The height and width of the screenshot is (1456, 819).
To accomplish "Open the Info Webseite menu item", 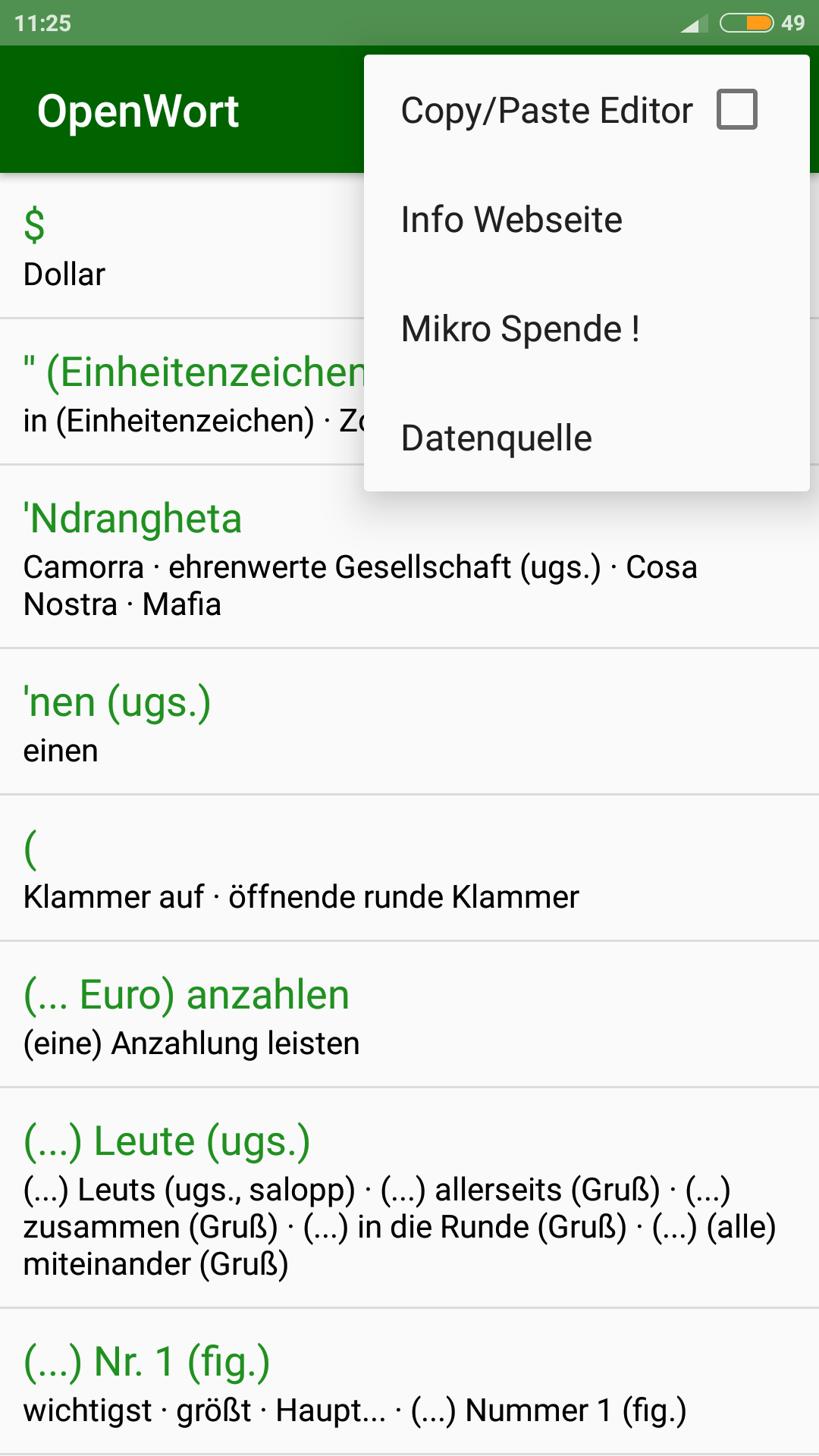I will tap(587, 220).
